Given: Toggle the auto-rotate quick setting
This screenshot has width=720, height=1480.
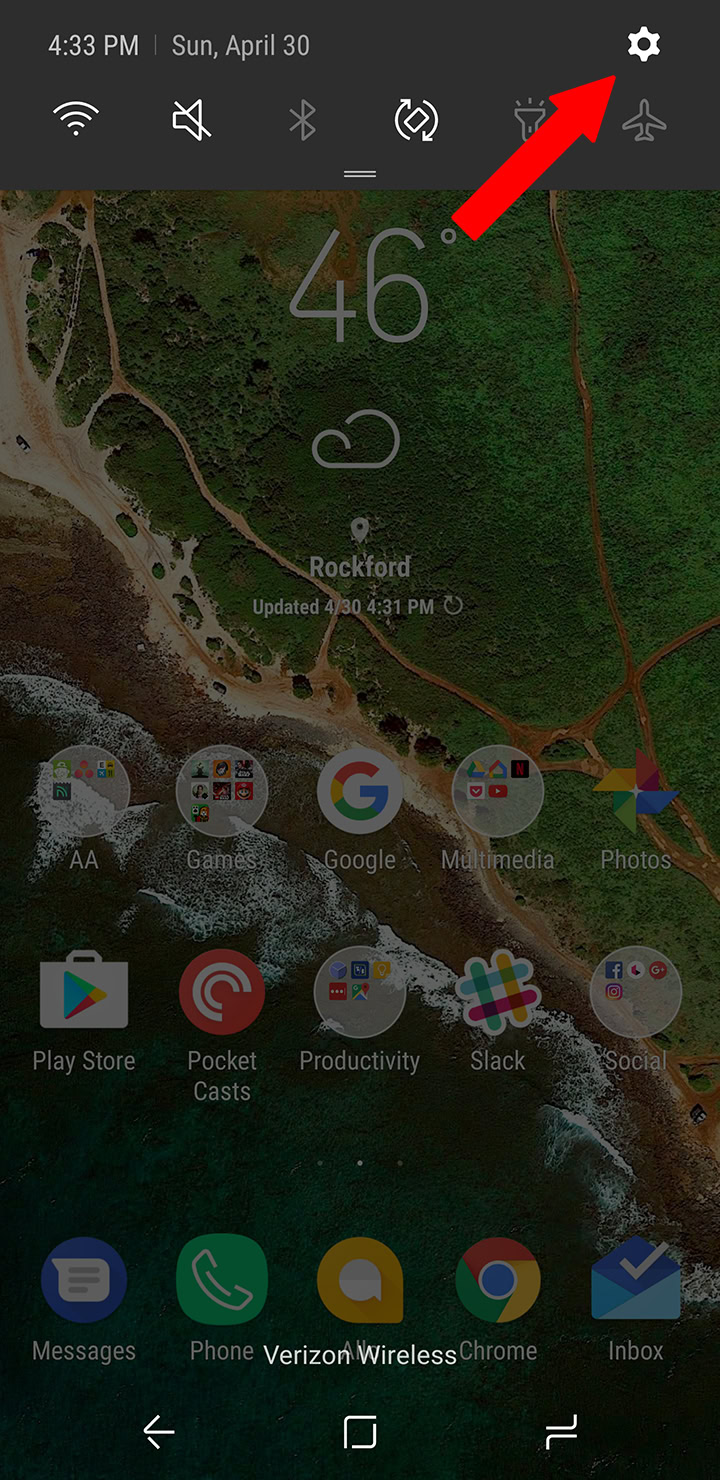Looking at the screenshot, I should tap(416, 121).
